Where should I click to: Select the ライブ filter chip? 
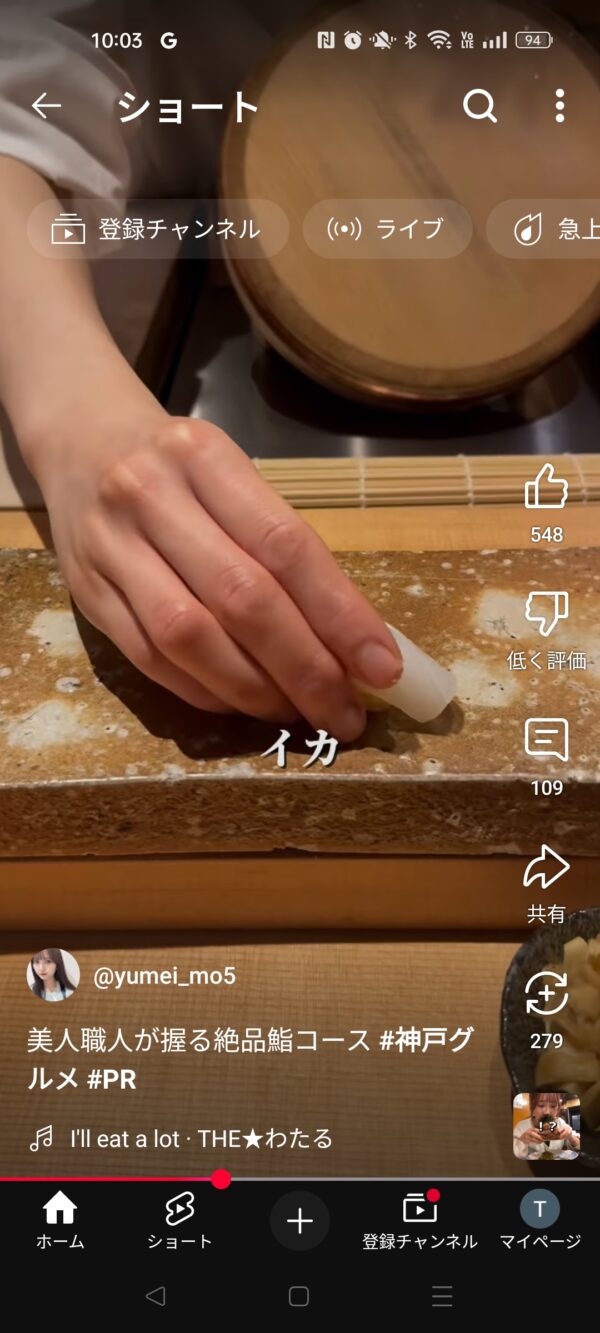point(387,229)
